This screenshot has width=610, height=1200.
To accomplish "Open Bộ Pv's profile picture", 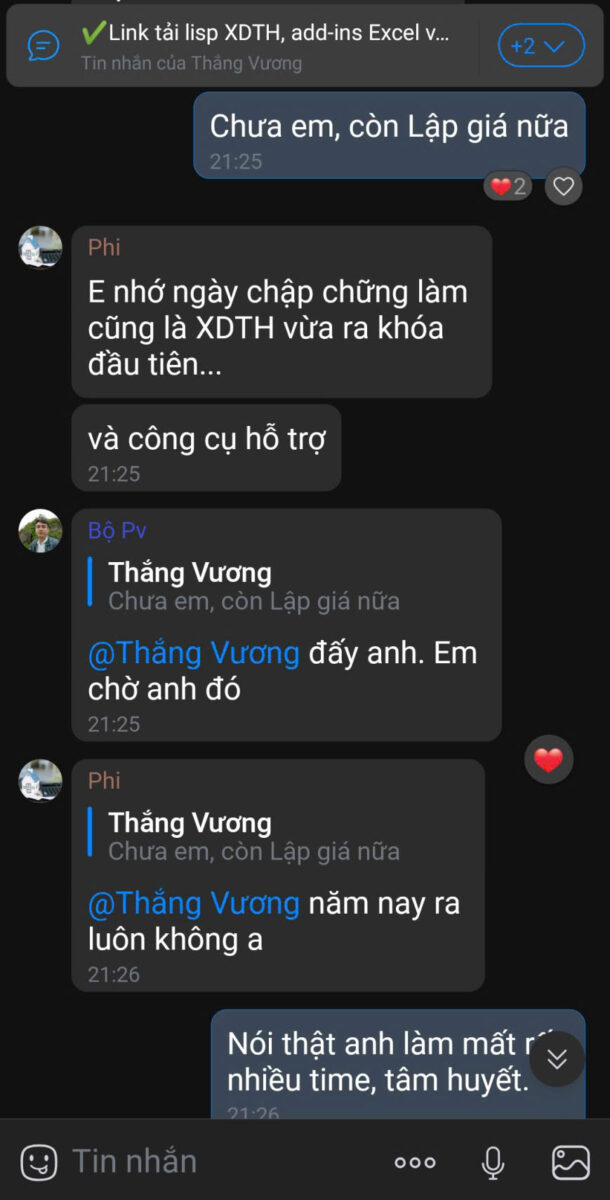I will click(41, 531).
